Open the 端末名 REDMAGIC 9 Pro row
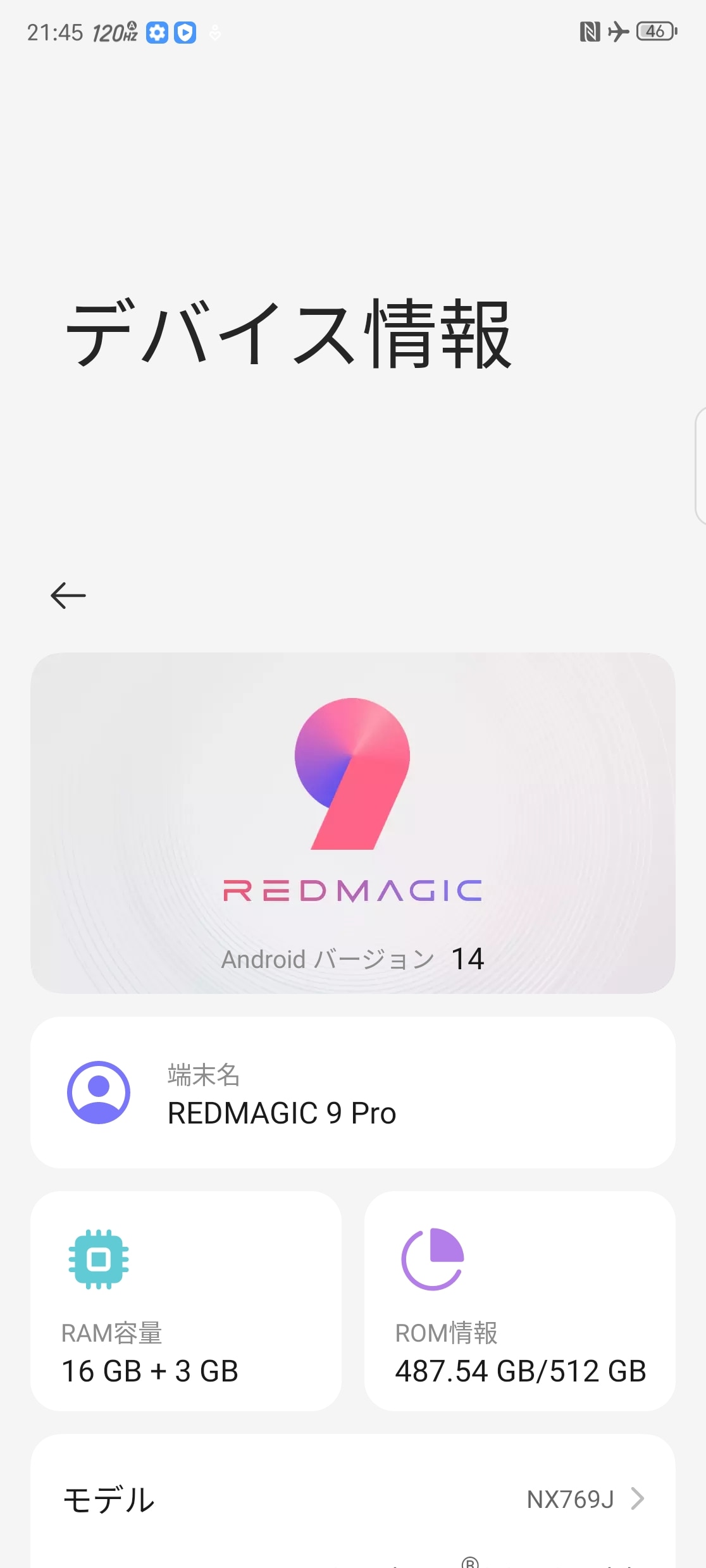 [x=352, y=1093]
